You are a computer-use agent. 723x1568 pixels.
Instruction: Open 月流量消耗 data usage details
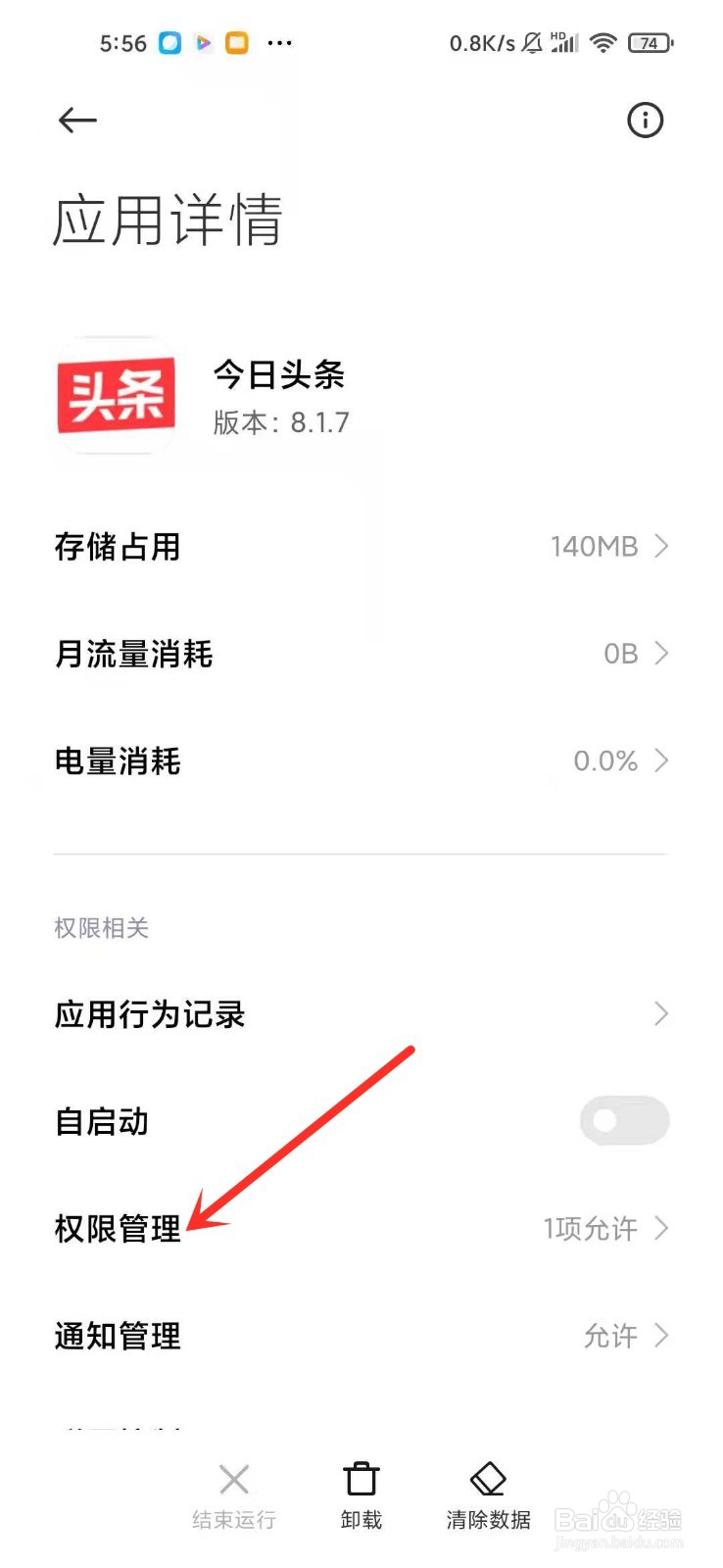361,654
